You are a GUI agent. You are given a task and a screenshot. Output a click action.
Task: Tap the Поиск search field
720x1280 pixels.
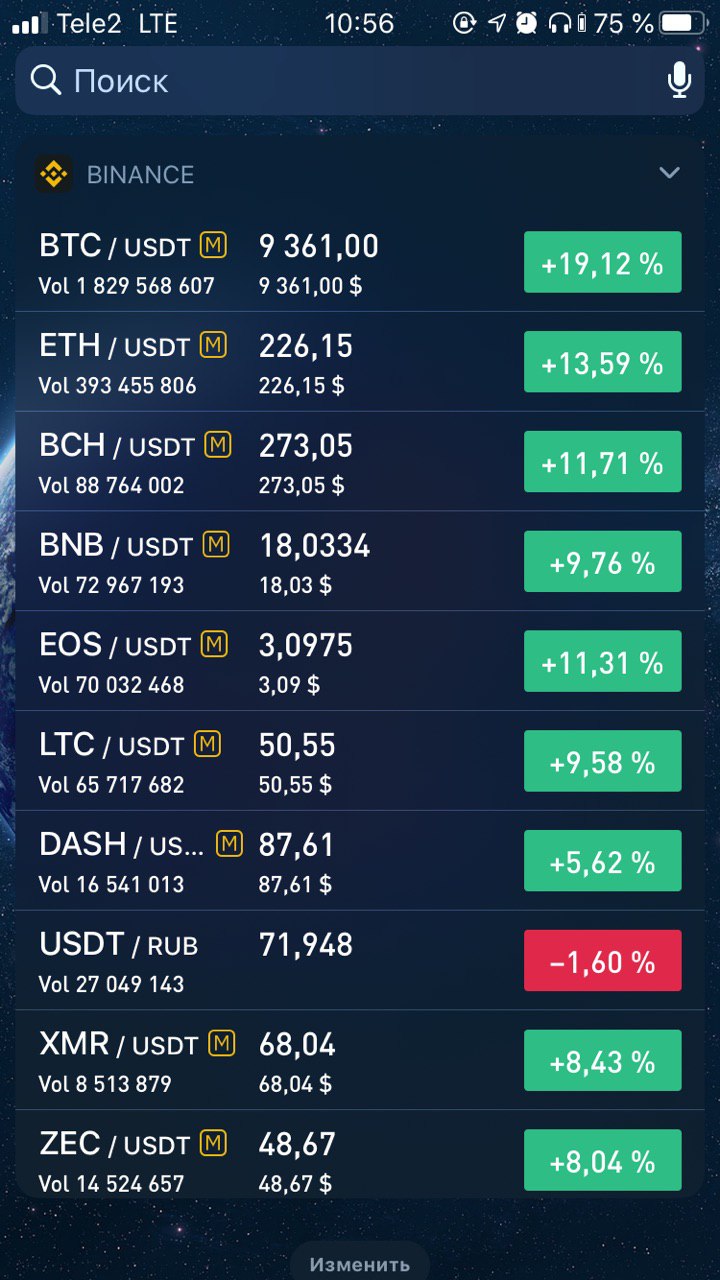click(x=360, y=80)
